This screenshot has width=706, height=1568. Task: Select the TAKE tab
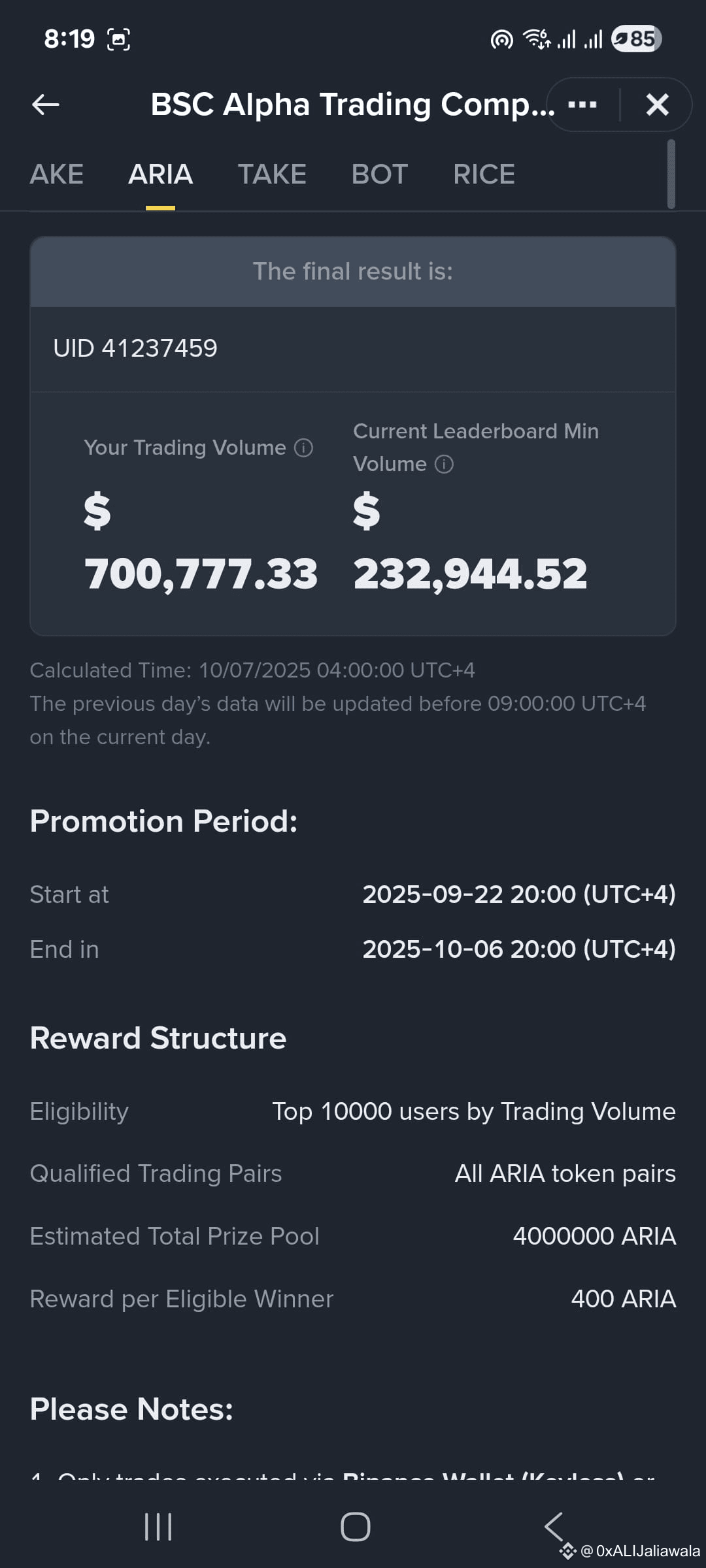[273, 173]
